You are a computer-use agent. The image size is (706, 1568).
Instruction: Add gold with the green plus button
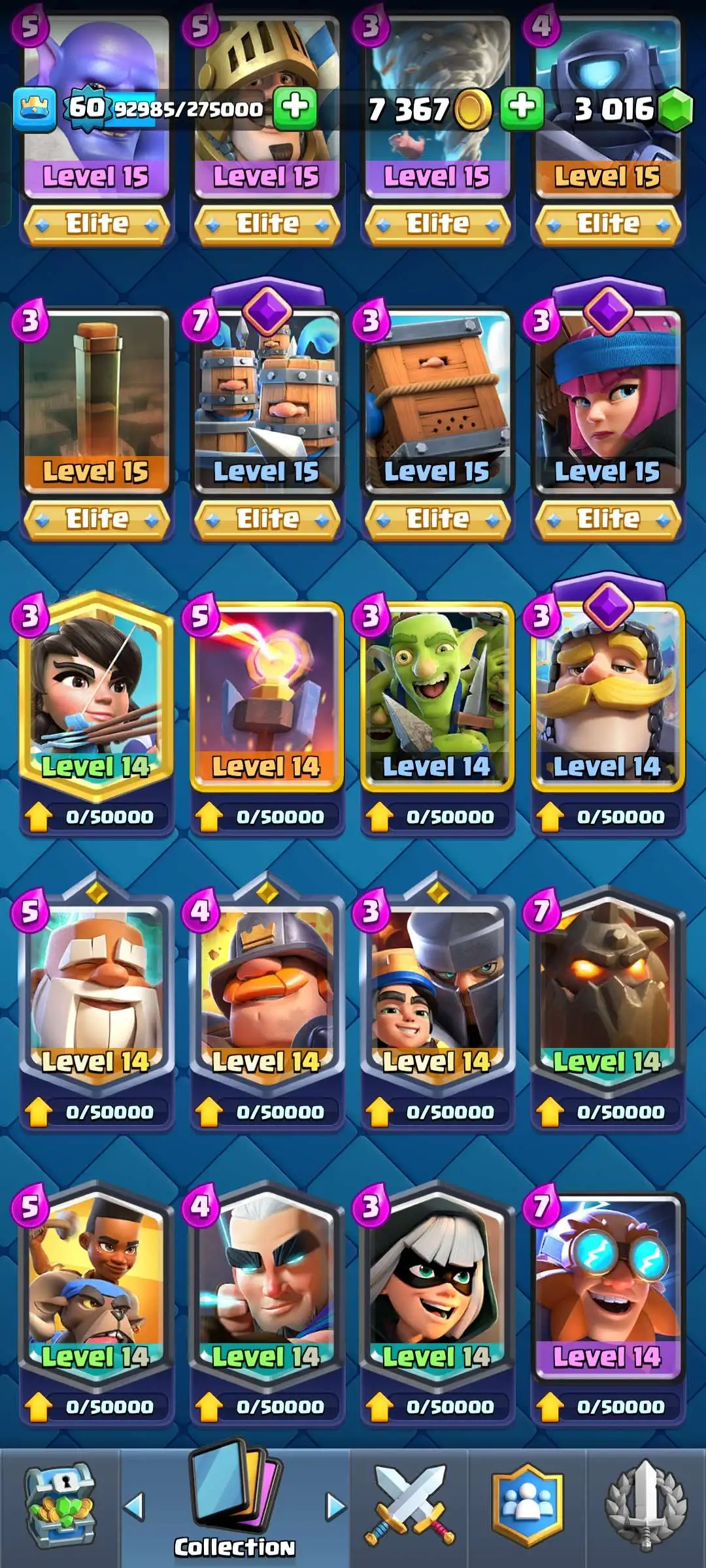tap(522, 108)
